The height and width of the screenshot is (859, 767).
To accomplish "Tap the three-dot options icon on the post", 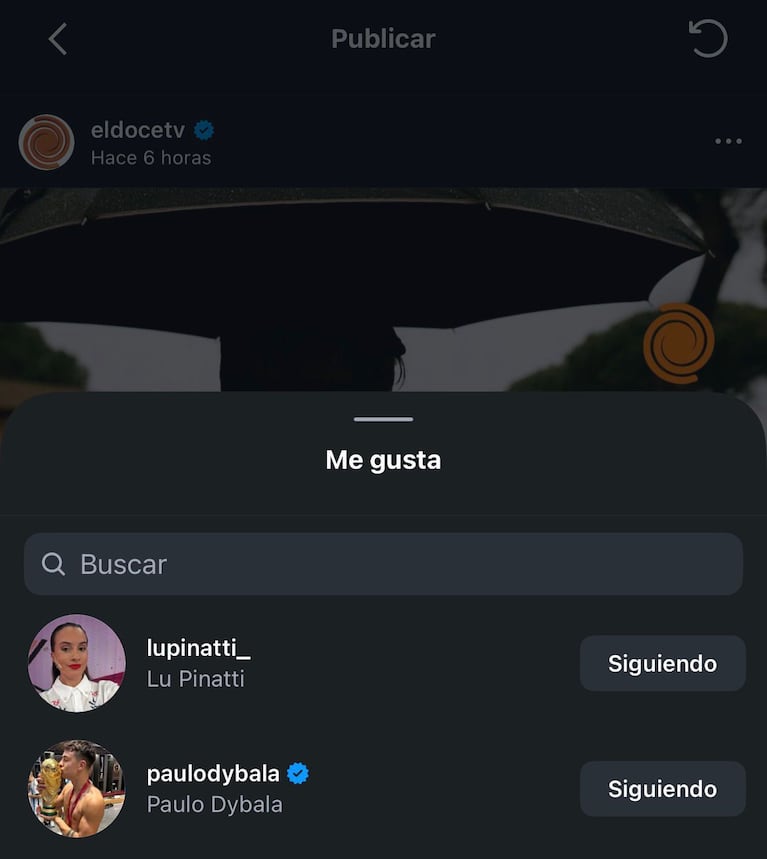I will (729, 141).
